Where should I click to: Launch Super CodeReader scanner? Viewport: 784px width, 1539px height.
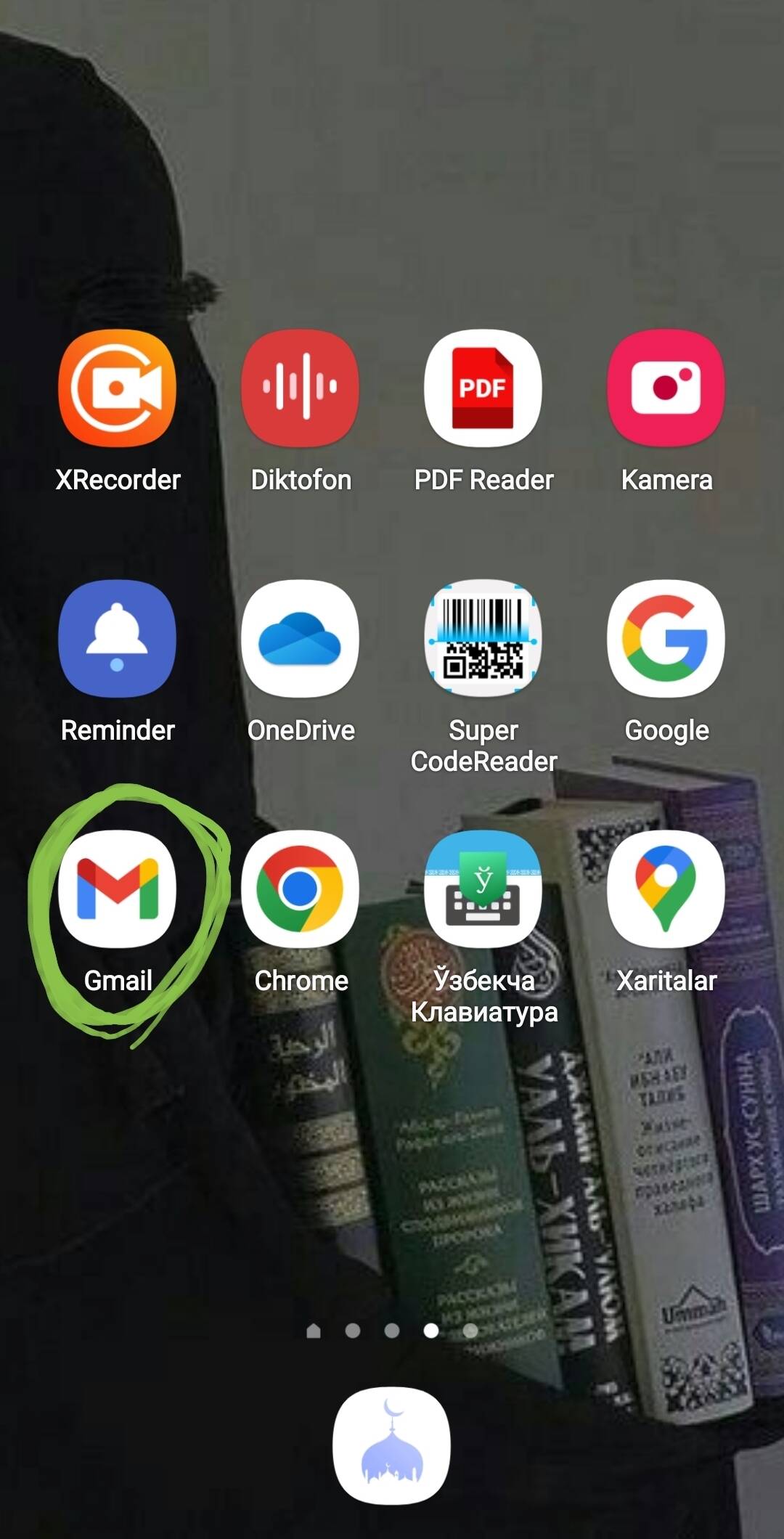click(x=483, y=639)
